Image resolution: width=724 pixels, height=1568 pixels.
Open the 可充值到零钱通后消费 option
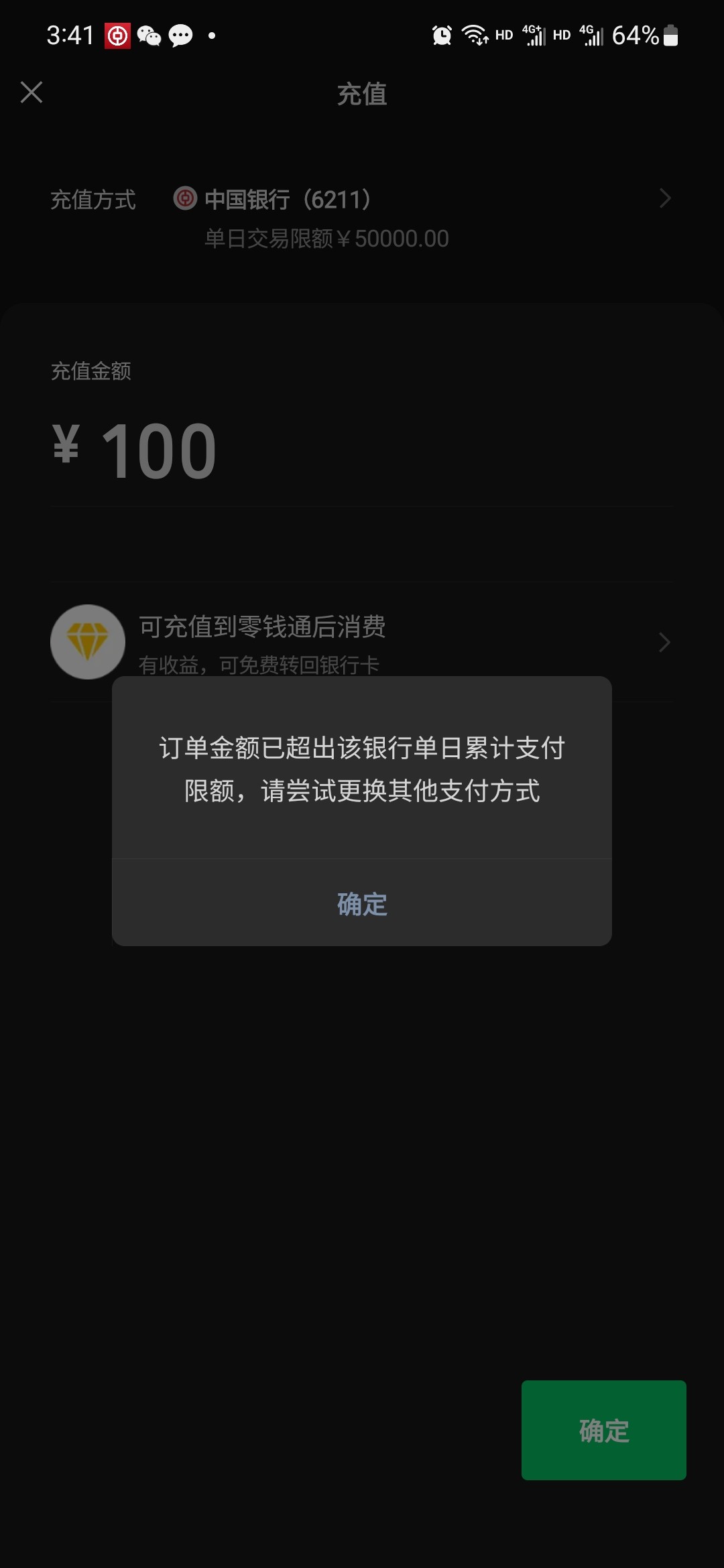[x=362, y=642]
